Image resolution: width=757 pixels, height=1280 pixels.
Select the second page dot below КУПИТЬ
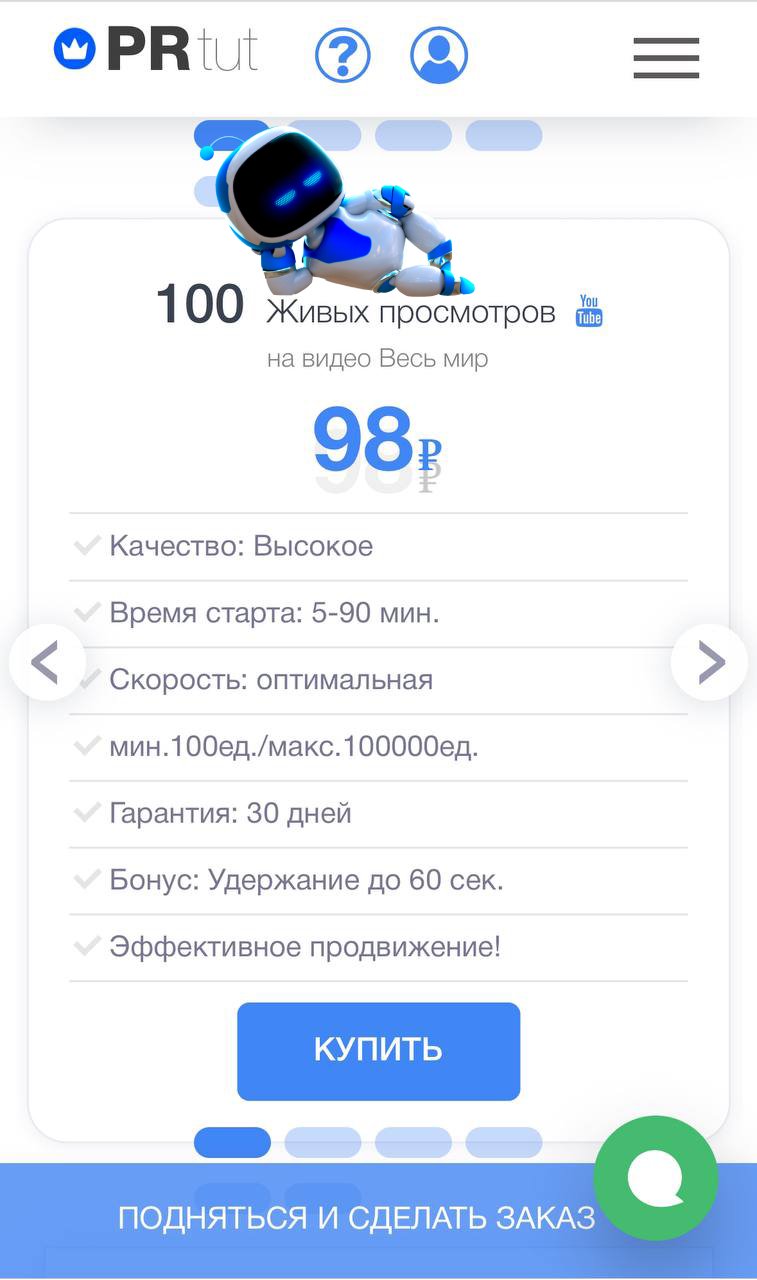(322, 1142)
